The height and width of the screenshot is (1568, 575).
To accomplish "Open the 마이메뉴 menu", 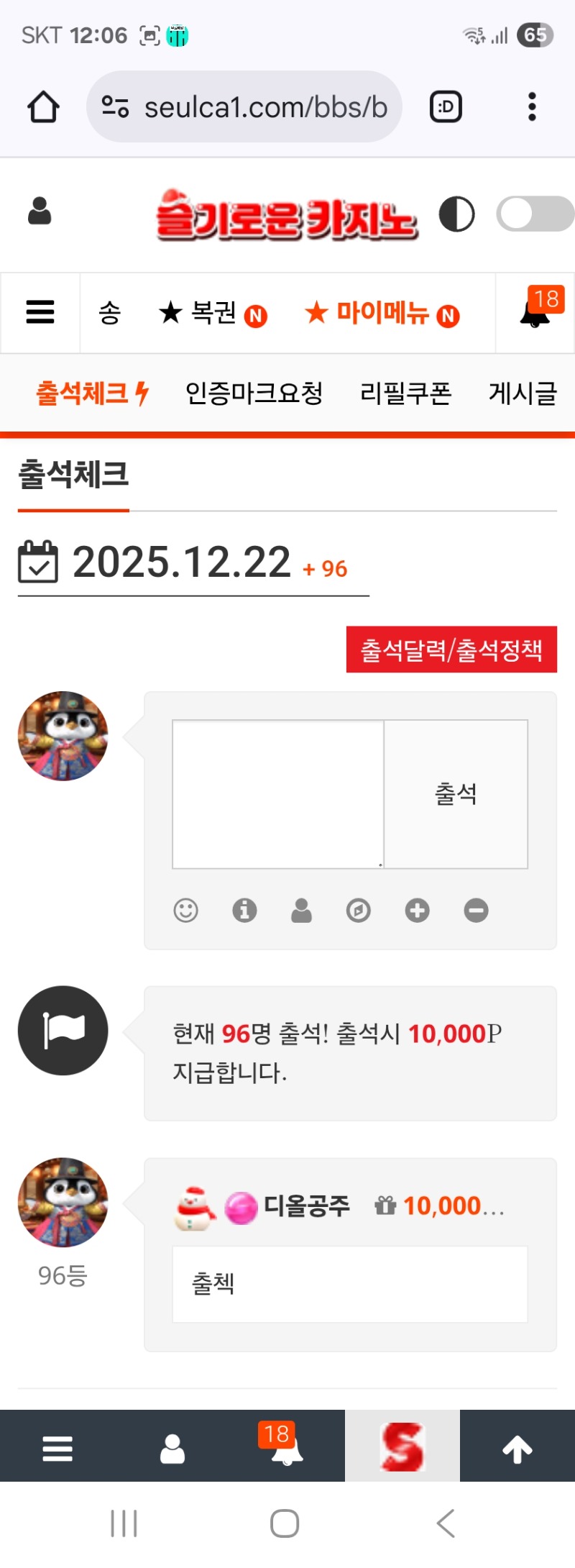I will [x=382, y=313].
